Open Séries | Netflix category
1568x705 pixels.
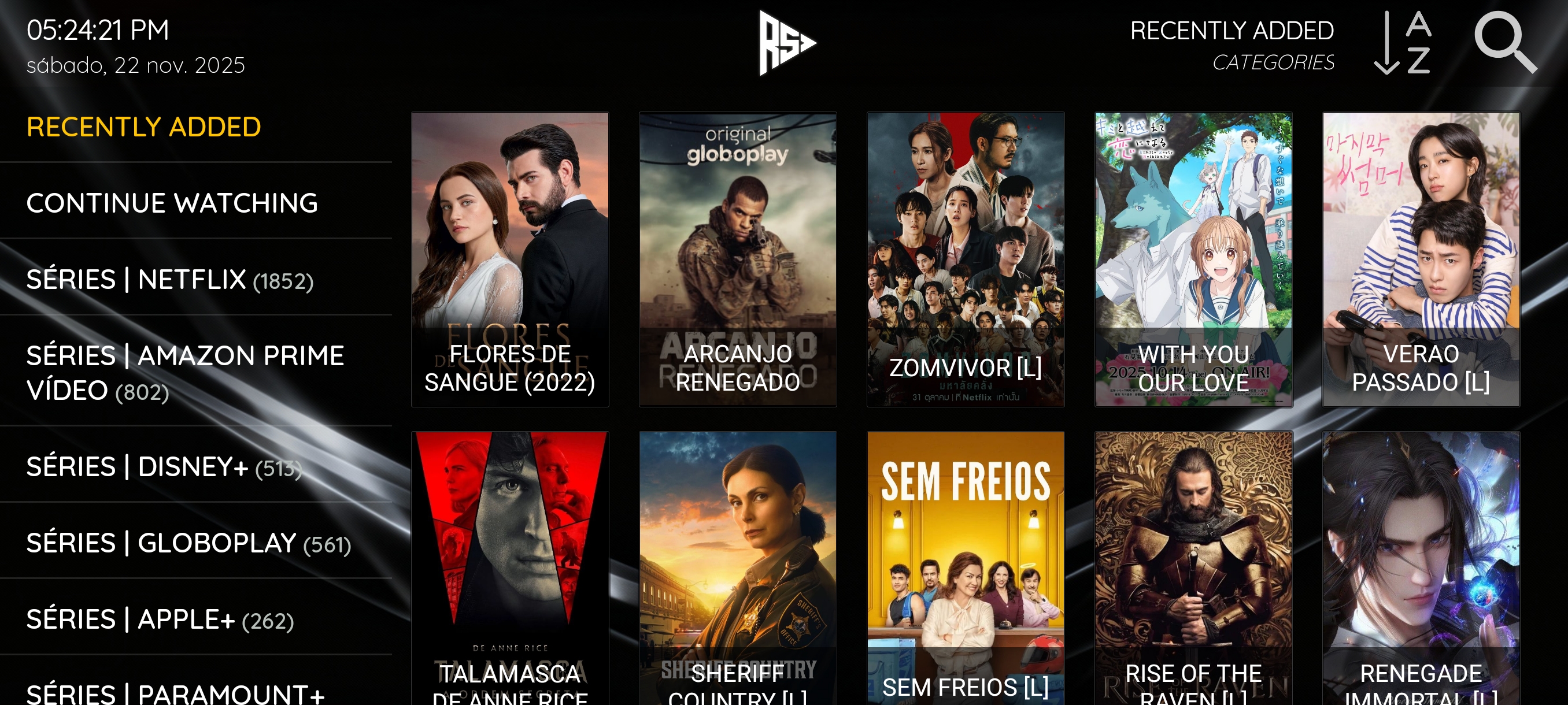coord(170,280)
